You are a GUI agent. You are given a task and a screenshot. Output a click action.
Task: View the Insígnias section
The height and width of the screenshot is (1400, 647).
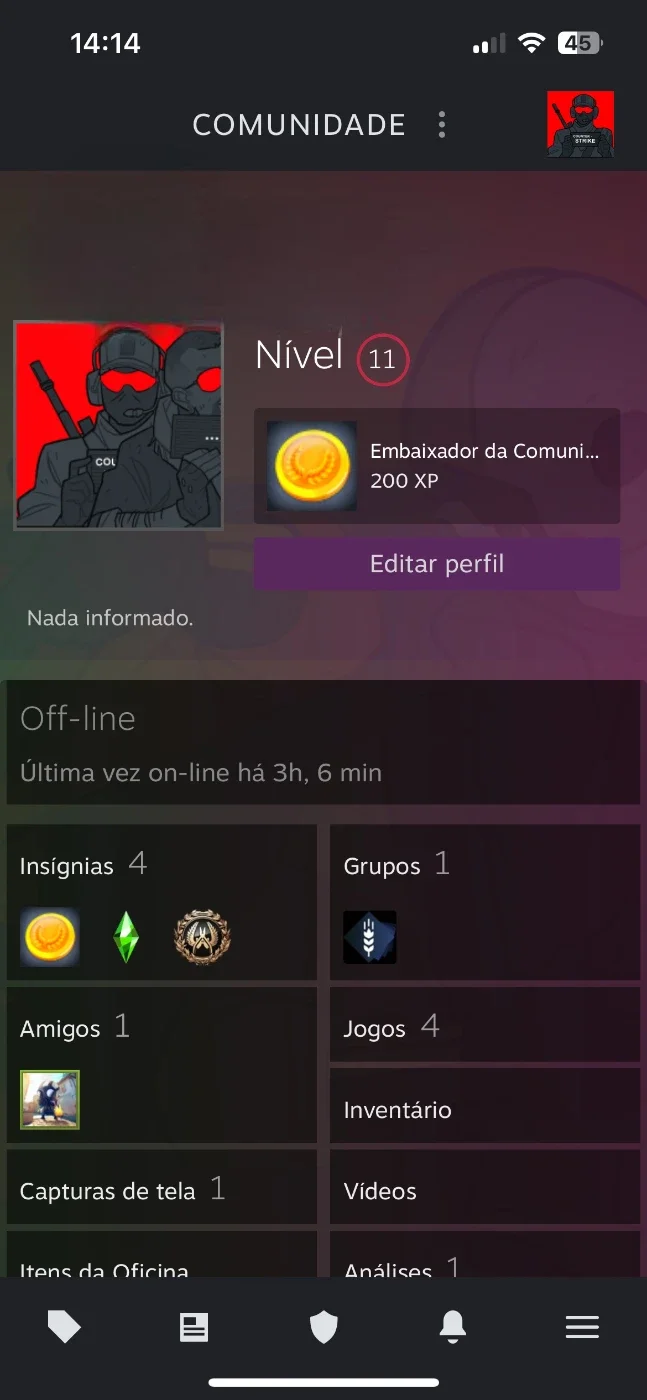coord(162,902)
